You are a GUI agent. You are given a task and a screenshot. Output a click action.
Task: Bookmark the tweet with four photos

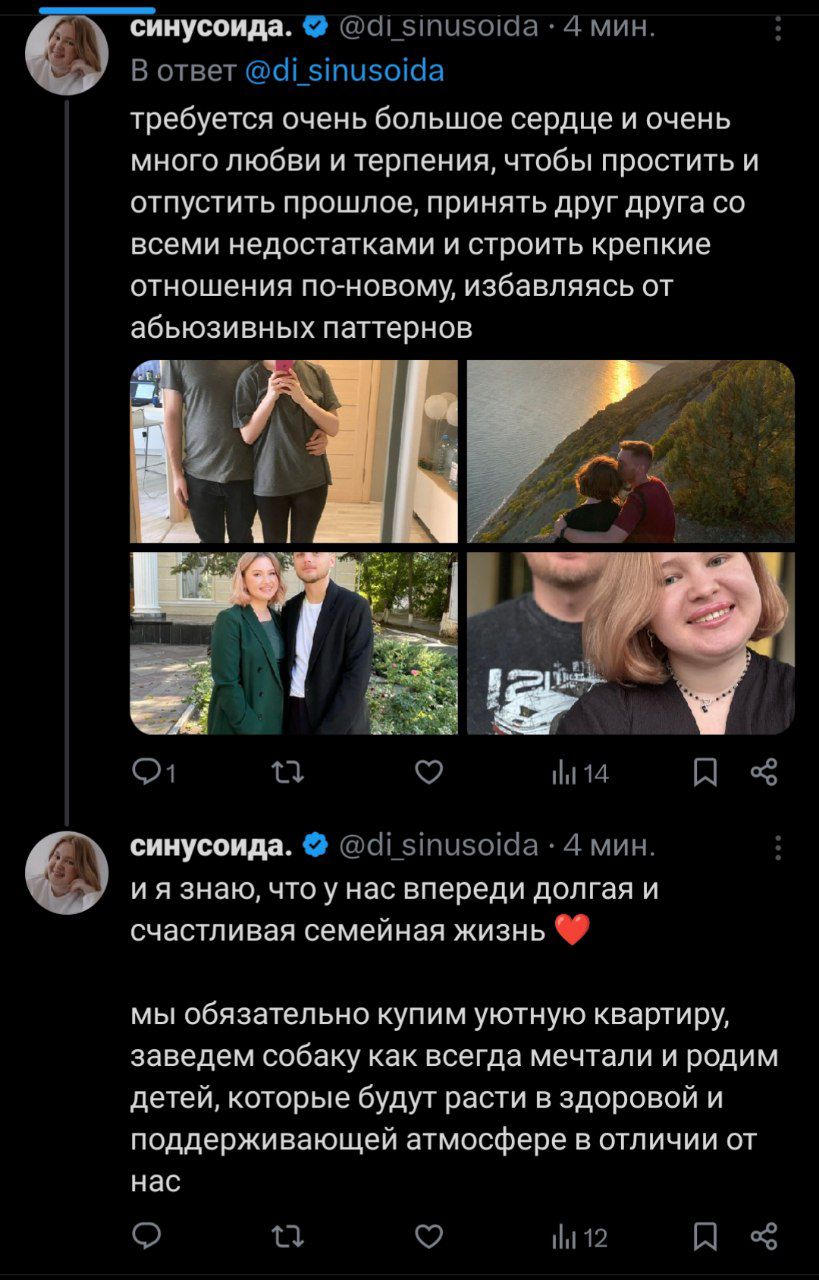705,772
